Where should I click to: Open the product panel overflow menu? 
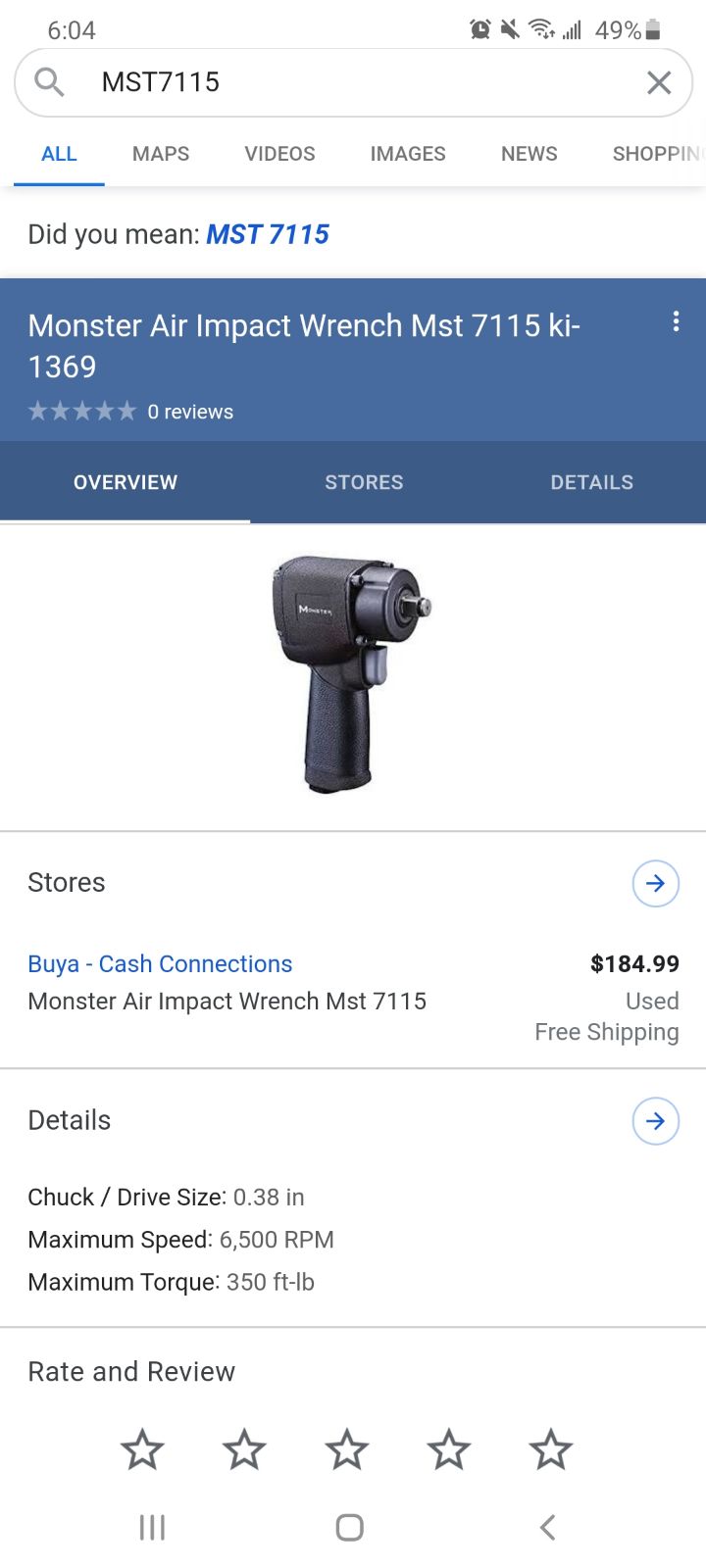(676, 321)
